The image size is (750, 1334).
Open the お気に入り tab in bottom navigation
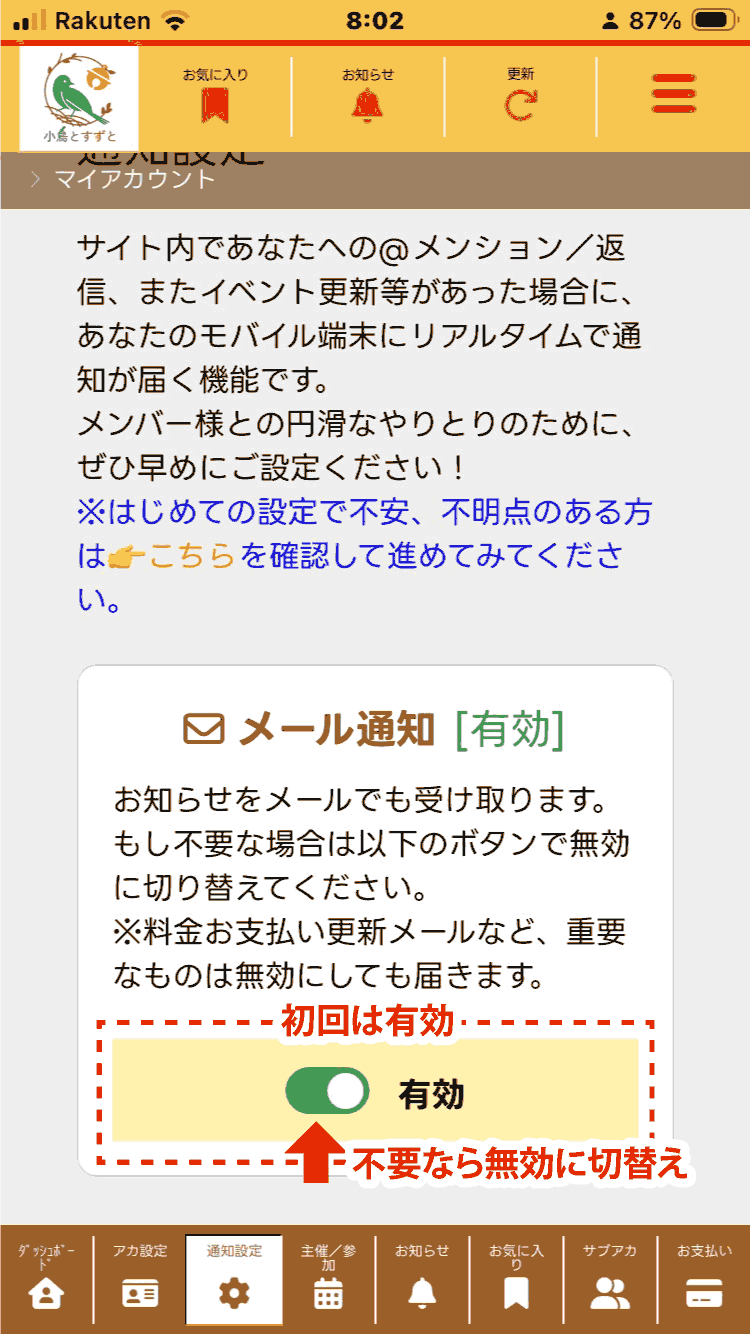(x=516, y=1280)
